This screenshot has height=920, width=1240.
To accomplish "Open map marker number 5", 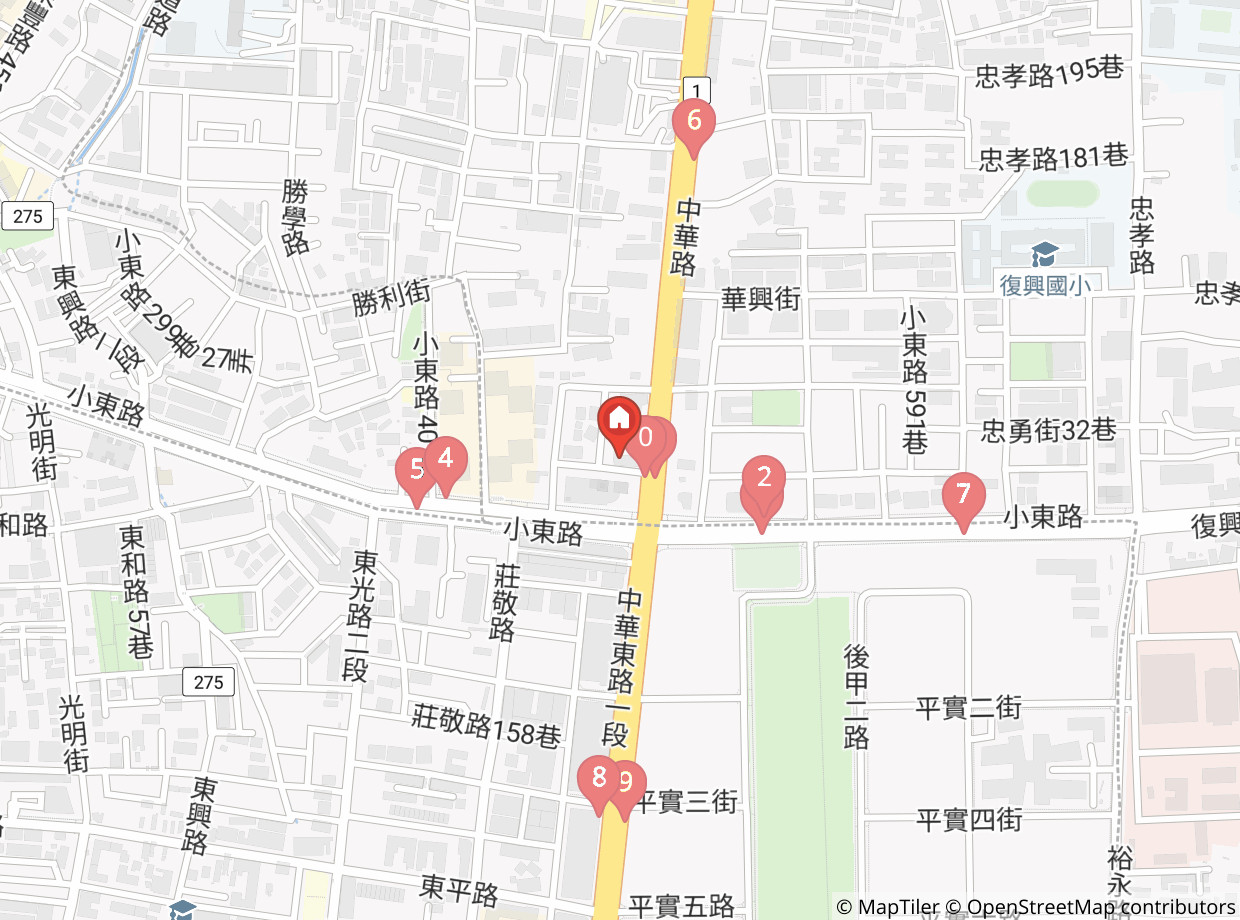I will [414, 471].
